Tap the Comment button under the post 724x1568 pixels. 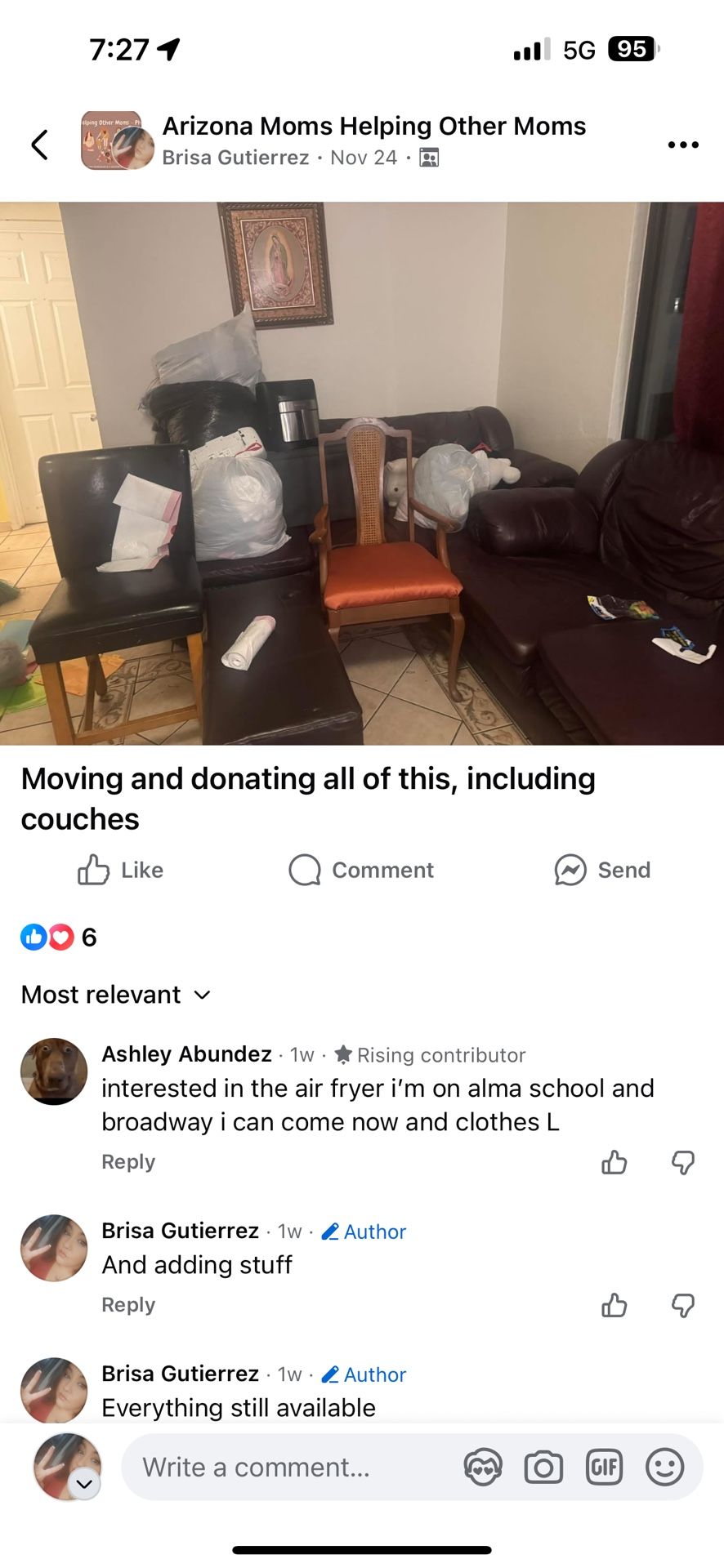(x=361, y=870)
